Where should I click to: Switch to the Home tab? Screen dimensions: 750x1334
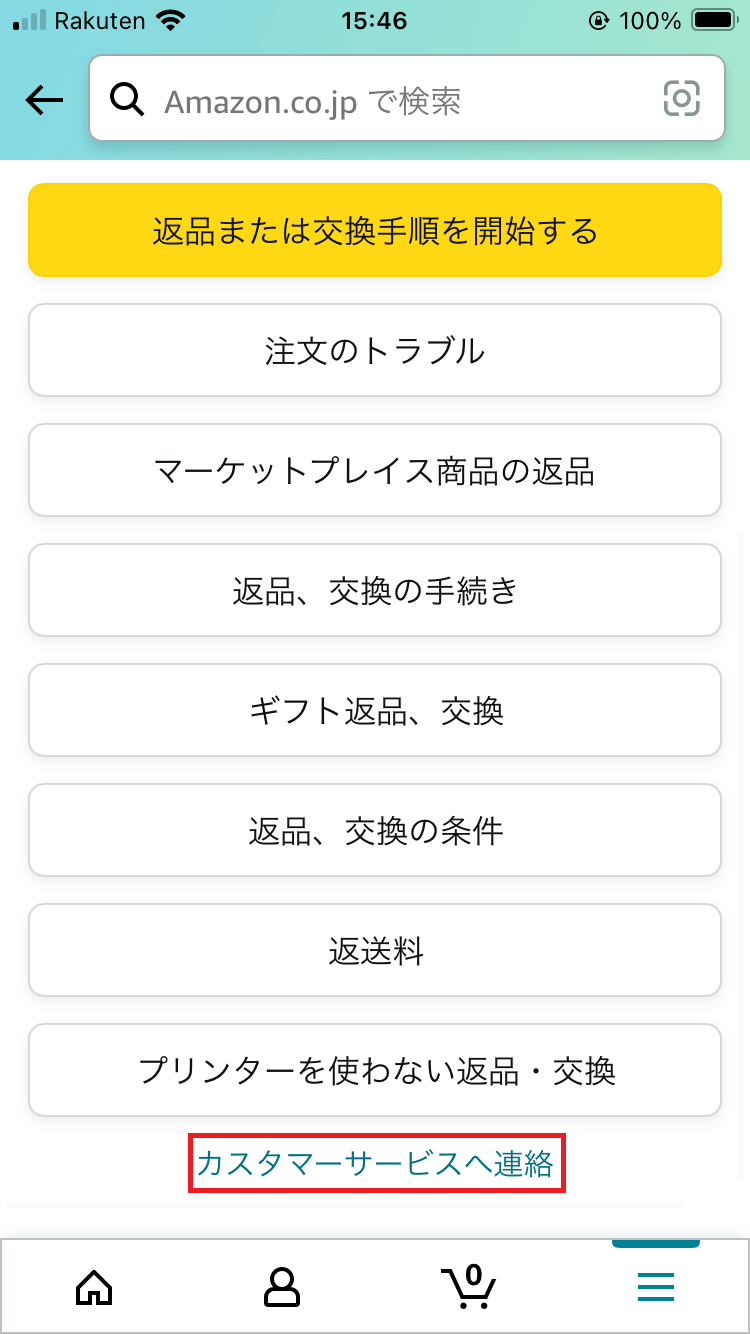(x=94, y=1287)
